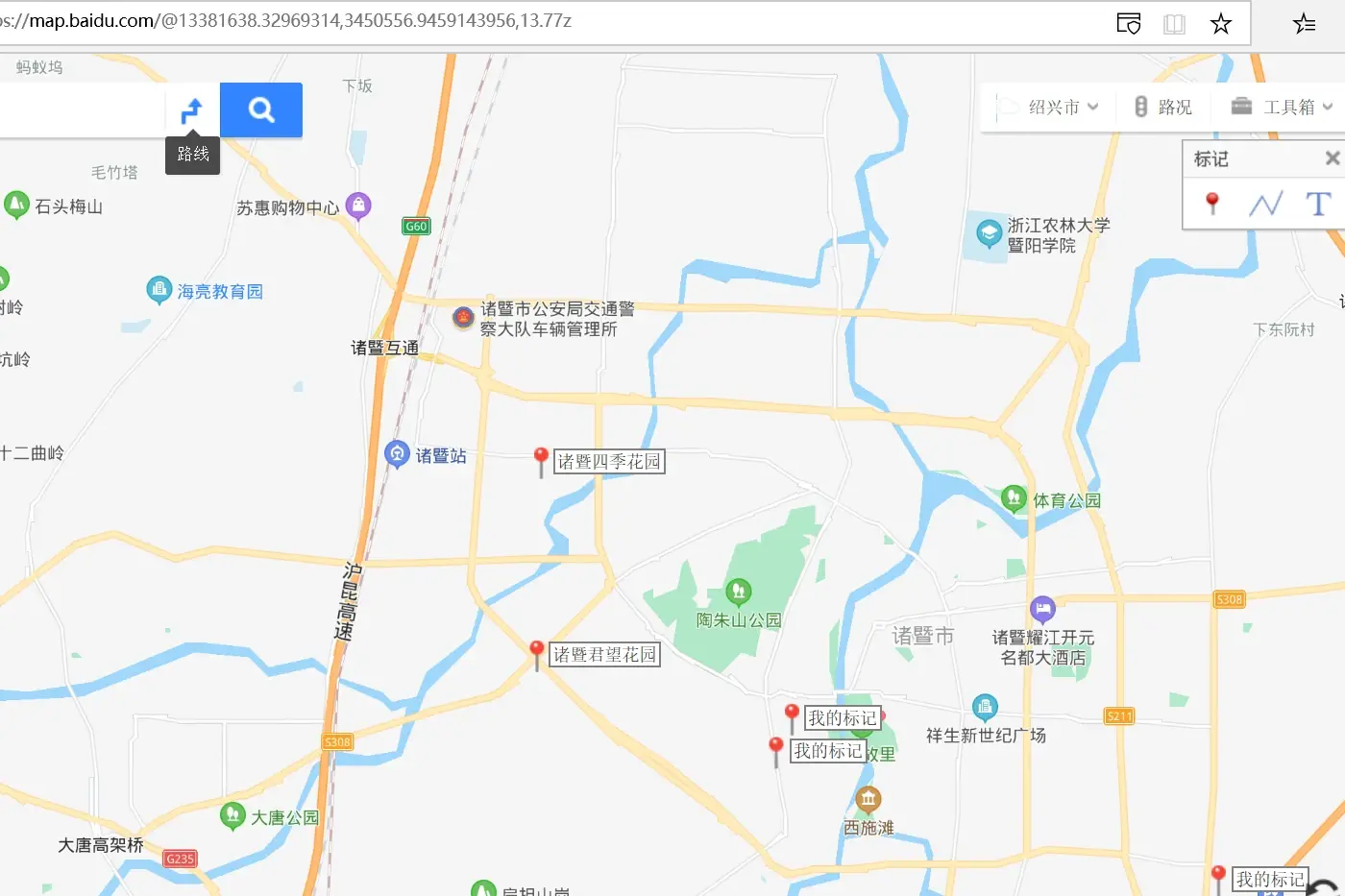Open the 浙江农林大学暨阳学院 marker
1345x896 pixels.
click(989, 233)
